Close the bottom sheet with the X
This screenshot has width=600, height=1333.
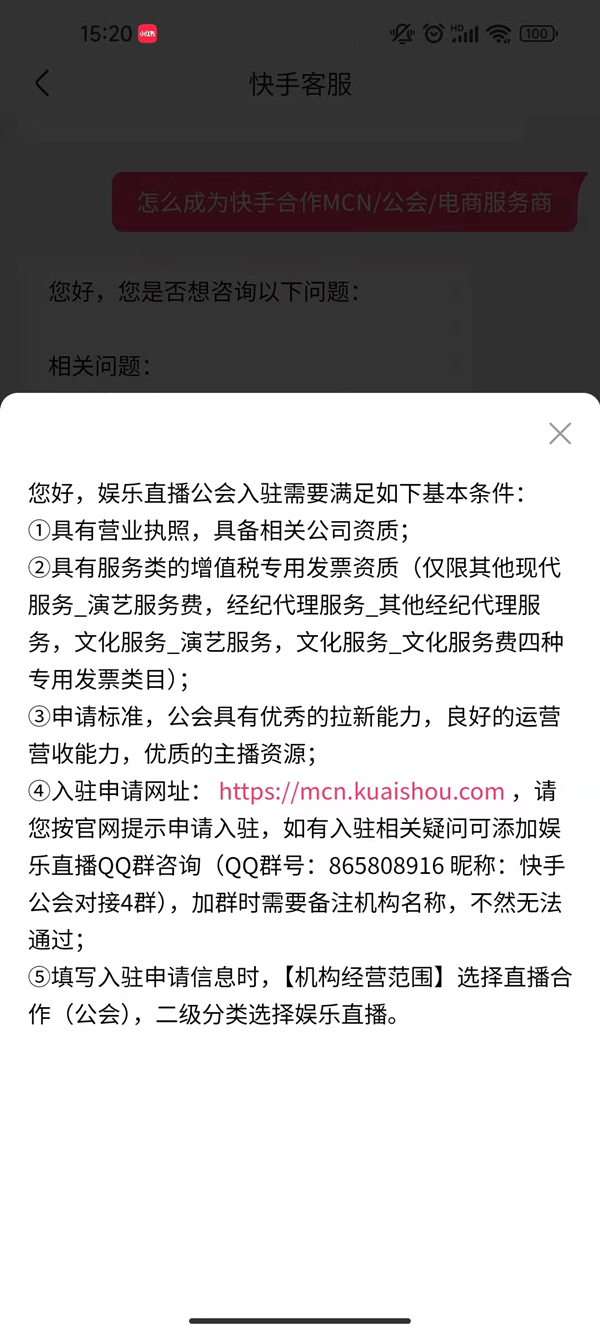(x=560, y=433)
